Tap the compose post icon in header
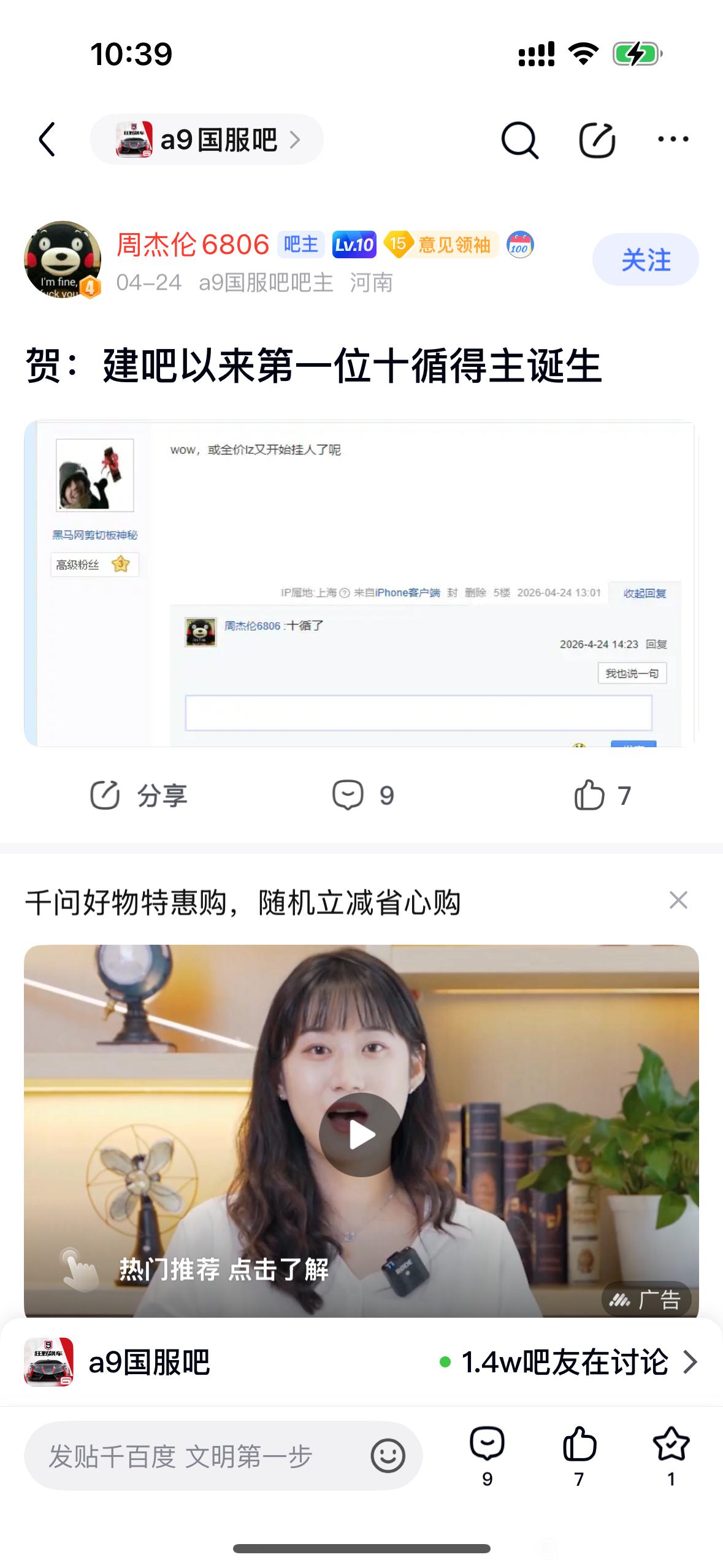This screenshot has height=1568, width=723. (597, 140)
